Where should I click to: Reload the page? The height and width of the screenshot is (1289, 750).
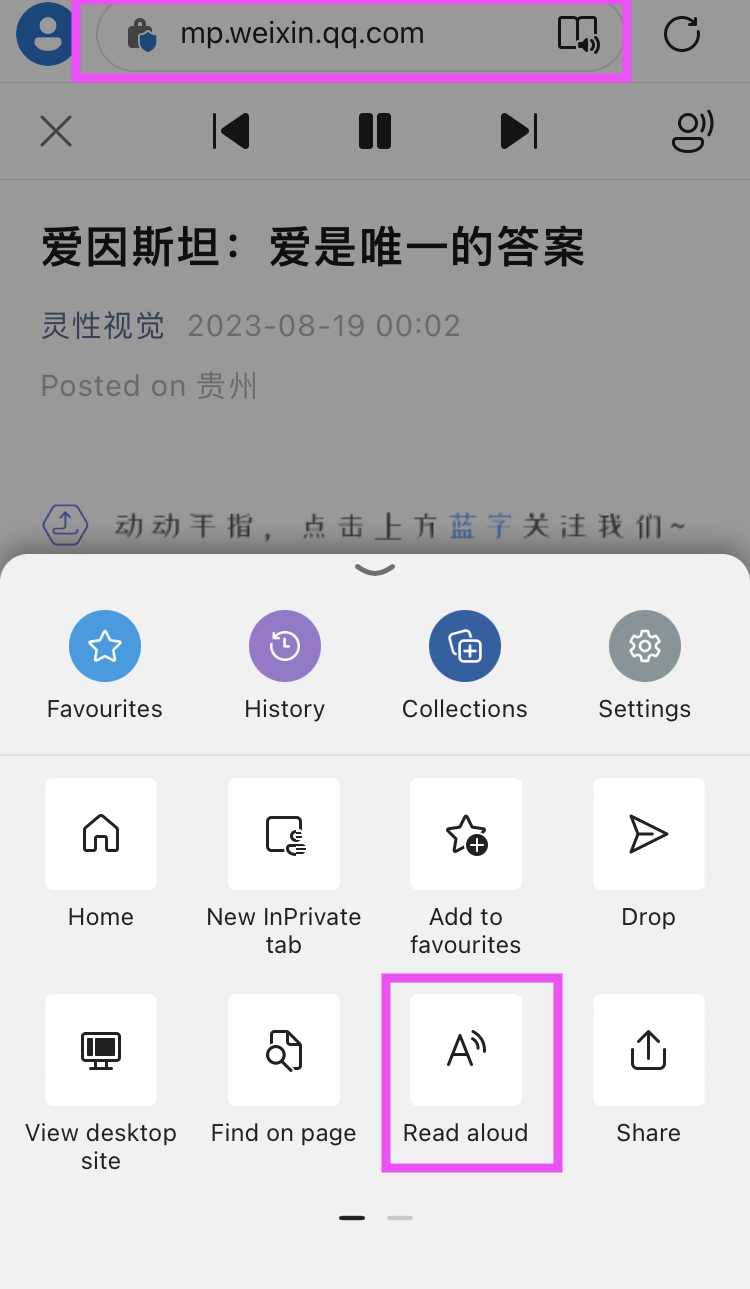pos(682,34)
